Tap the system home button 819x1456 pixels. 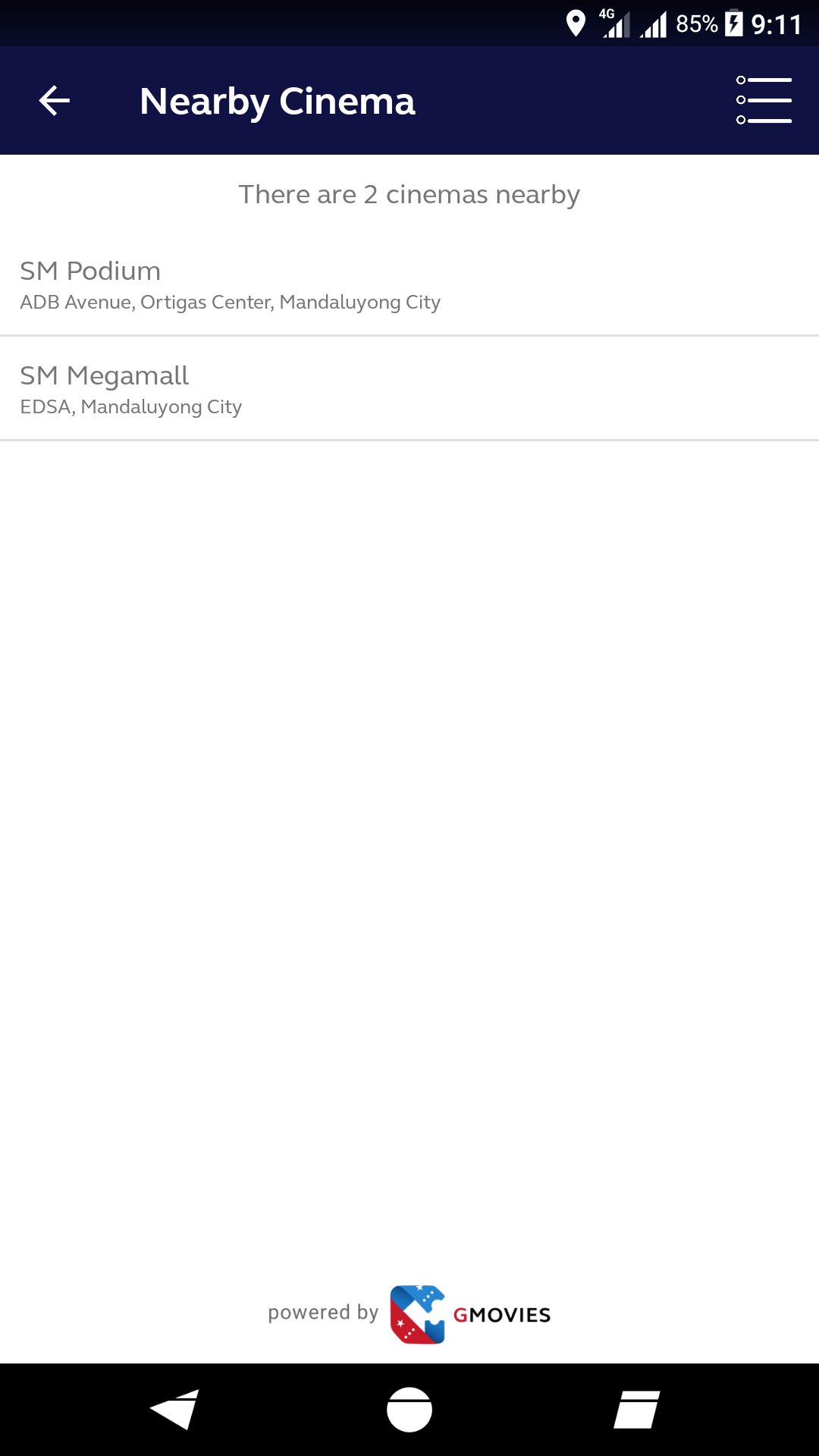point(409,1410)
